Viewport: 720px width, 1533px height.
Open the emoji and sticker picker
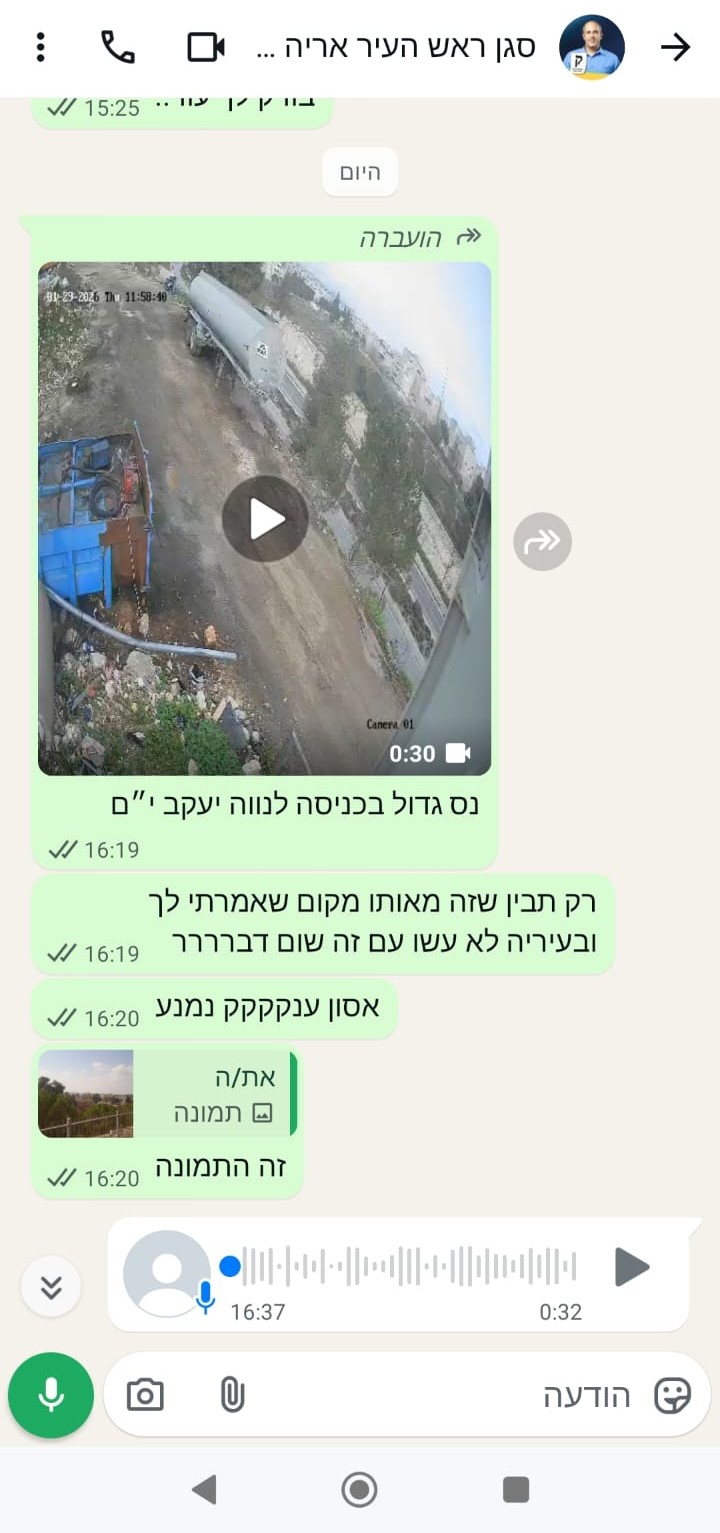click(672, 1395)
